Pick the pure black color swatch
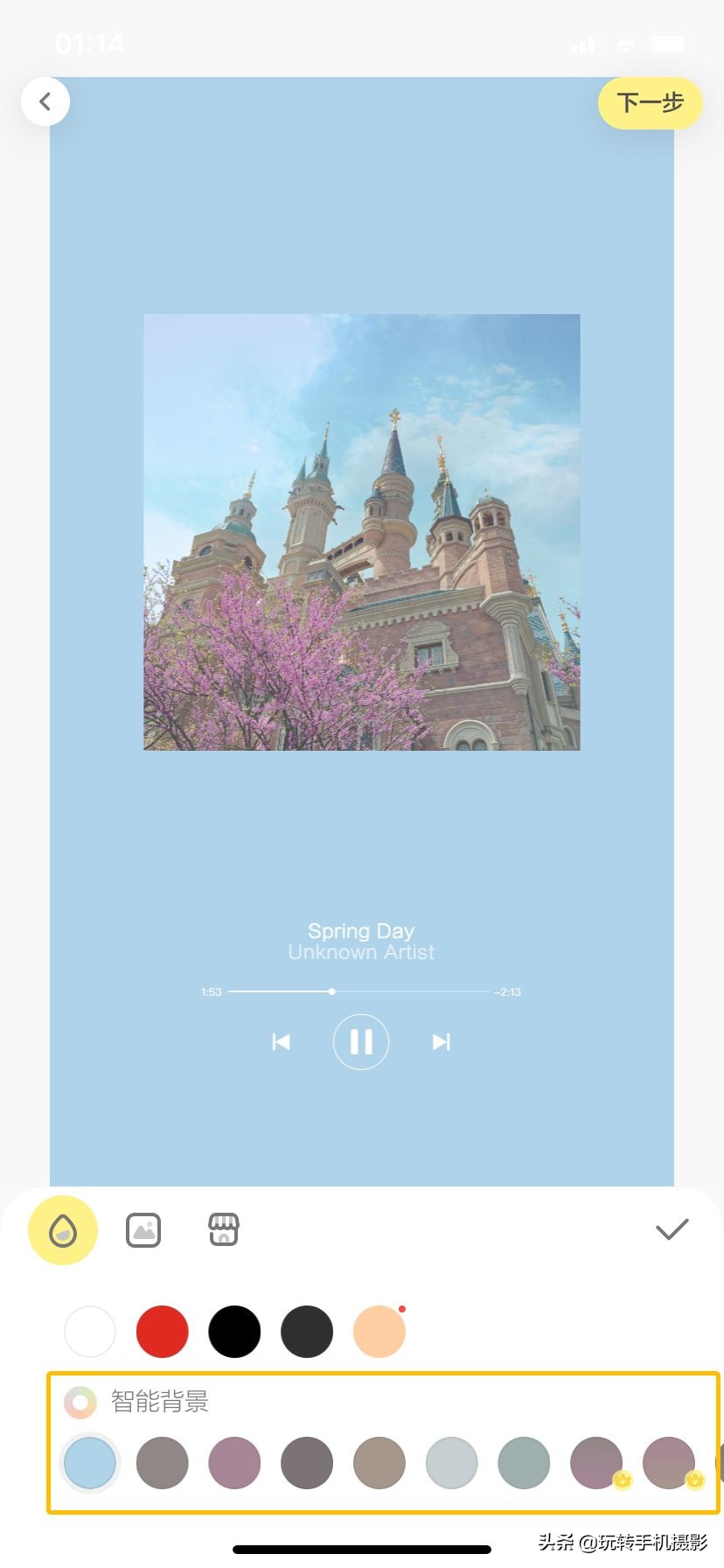 234,1332
